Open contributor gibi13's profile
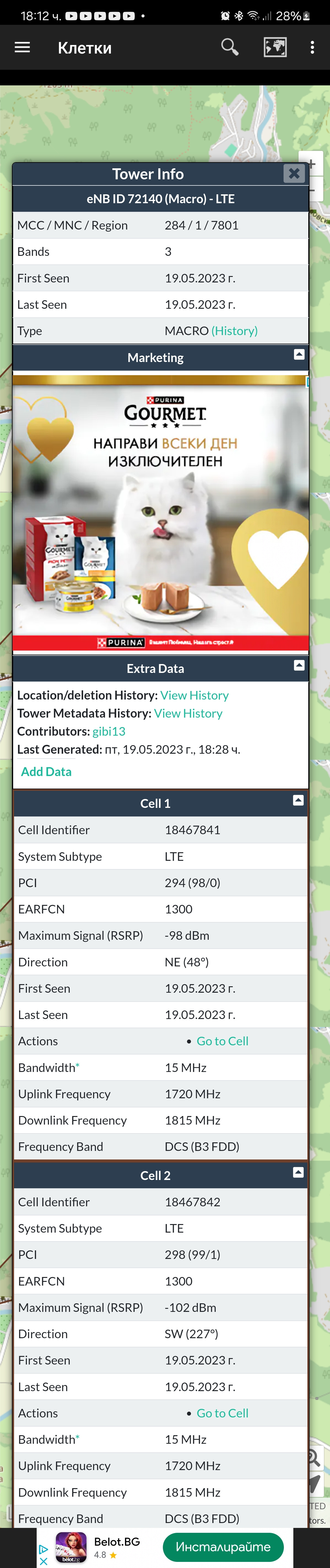 tap(109, 731)
